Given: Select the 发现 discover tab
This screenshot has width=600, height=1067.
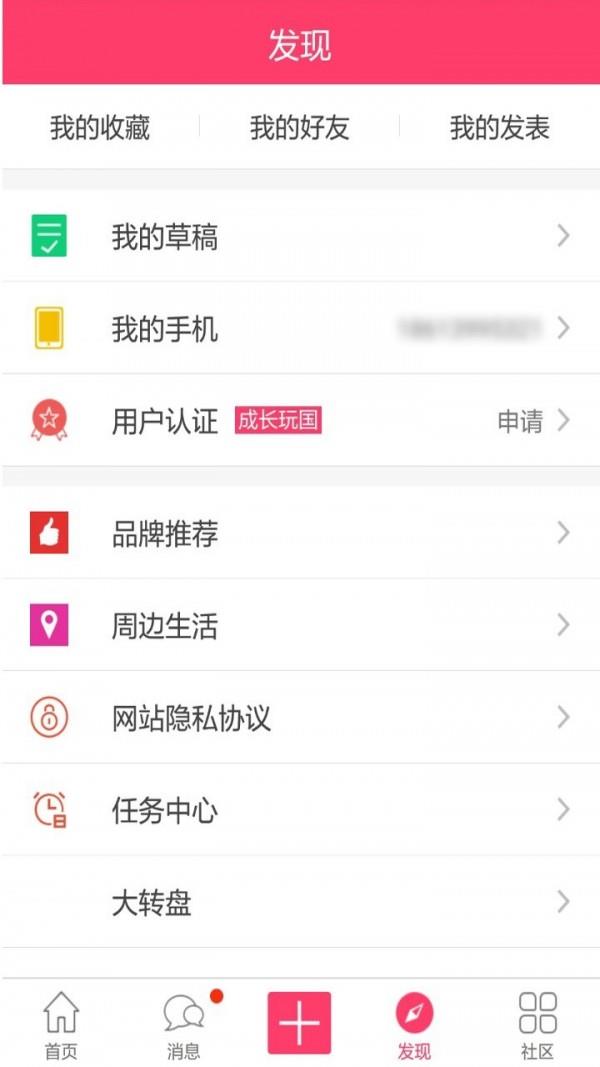Looking at the screenshot, I should pyautogui.click(x=414, y=1025).
